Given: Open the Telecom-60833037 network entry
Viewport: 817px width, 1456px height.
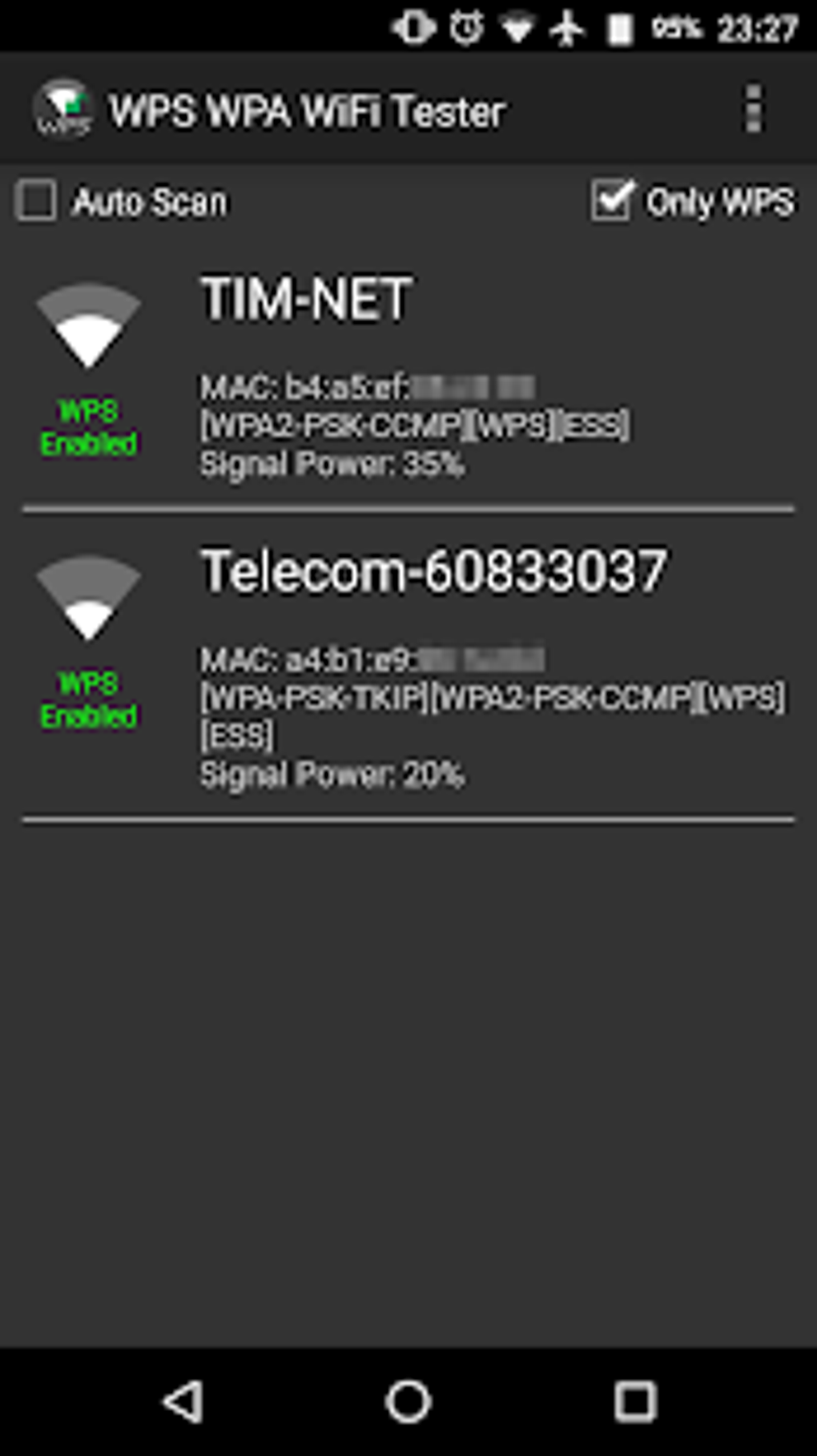Looking at the screenshot, I should pos(408,665).
